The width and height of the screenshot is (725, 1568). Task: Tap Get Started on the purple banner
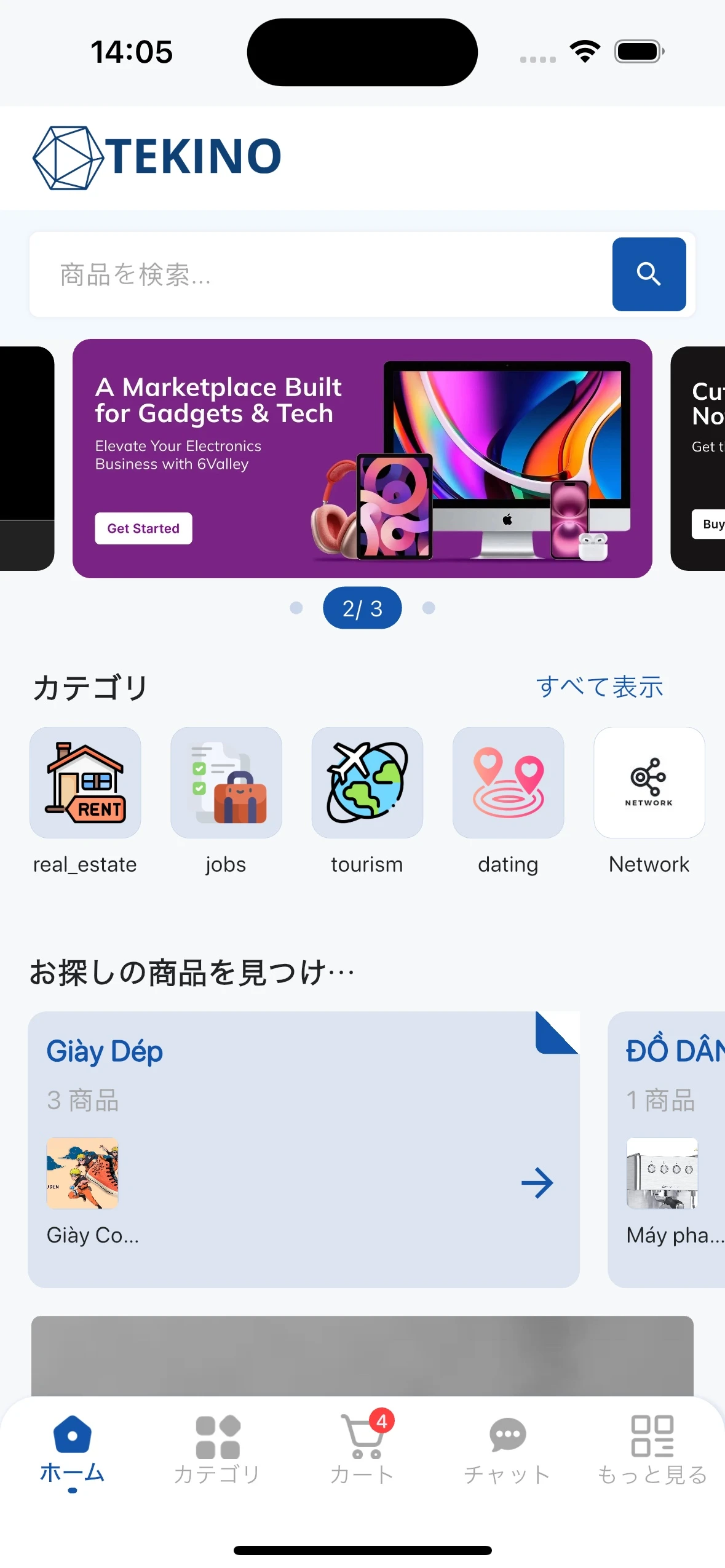tap(143, 528)
